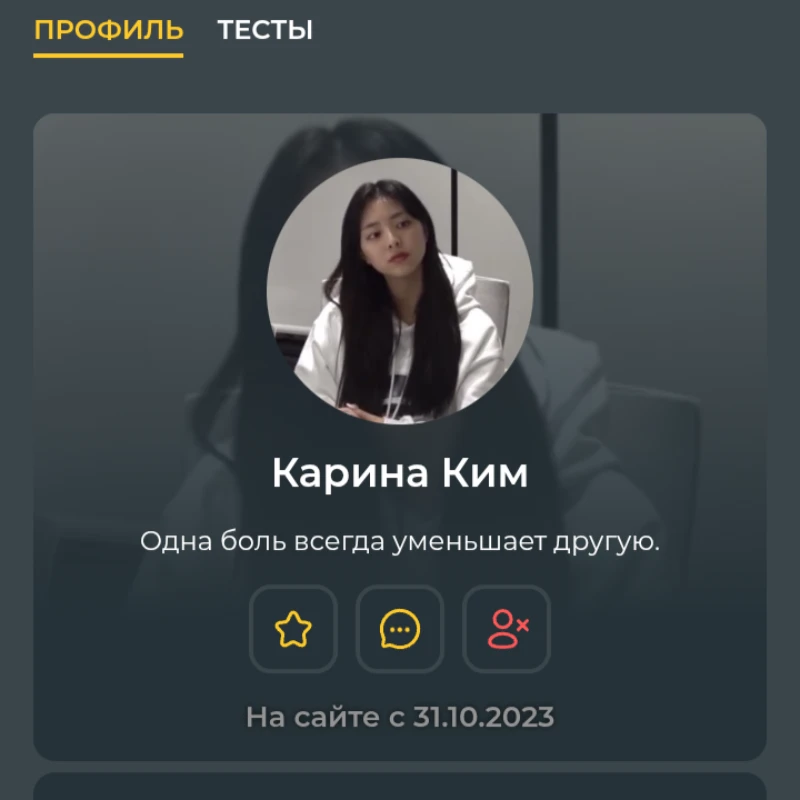Select the ПРОФИЛЬ tab
This screenshot has height=800, width=800.
tap(108, 30)
